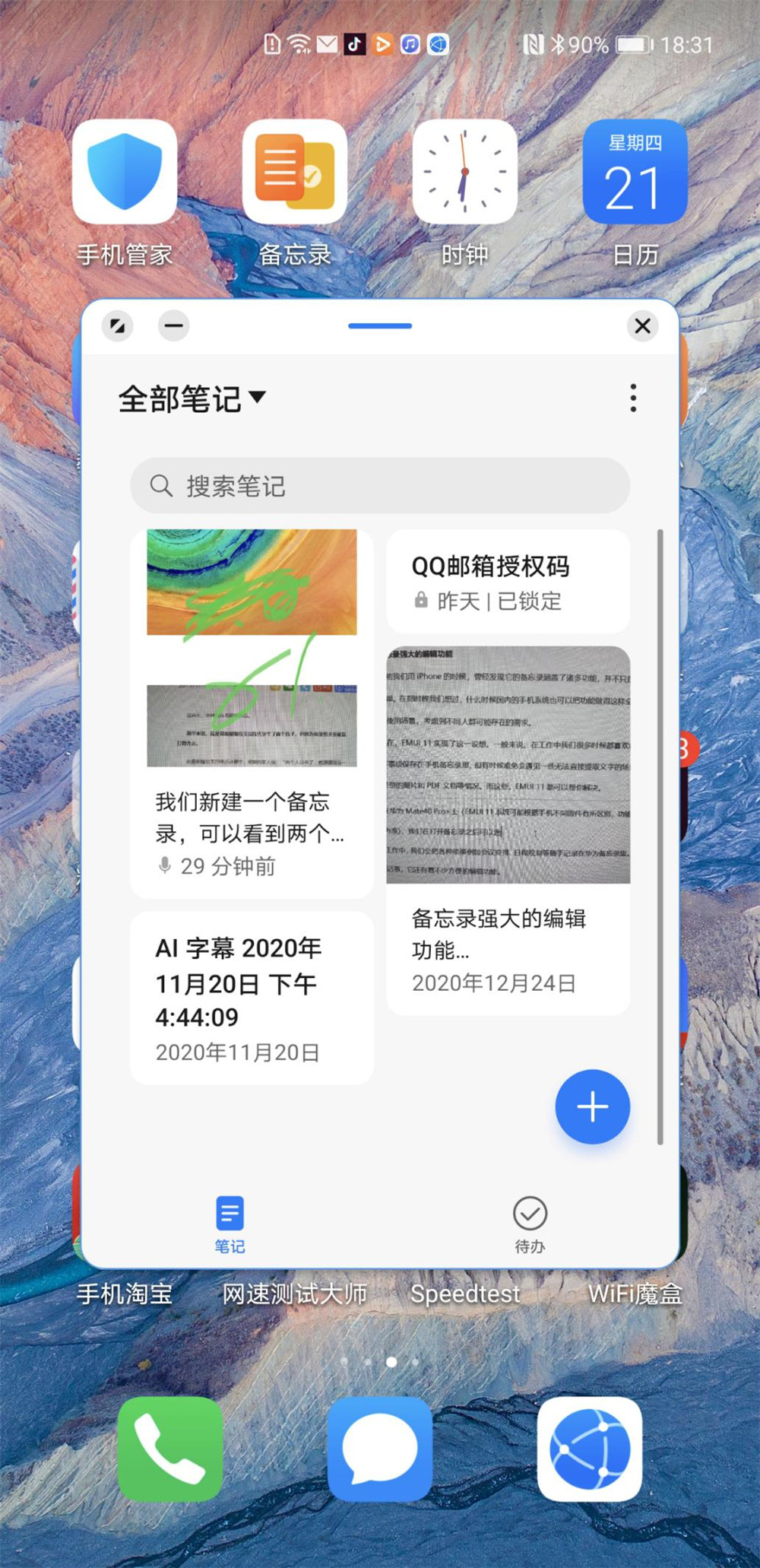Viewport: 760px width, 1568px height.
Task: Create a new note with plus button
Action: click(592, 1106)
